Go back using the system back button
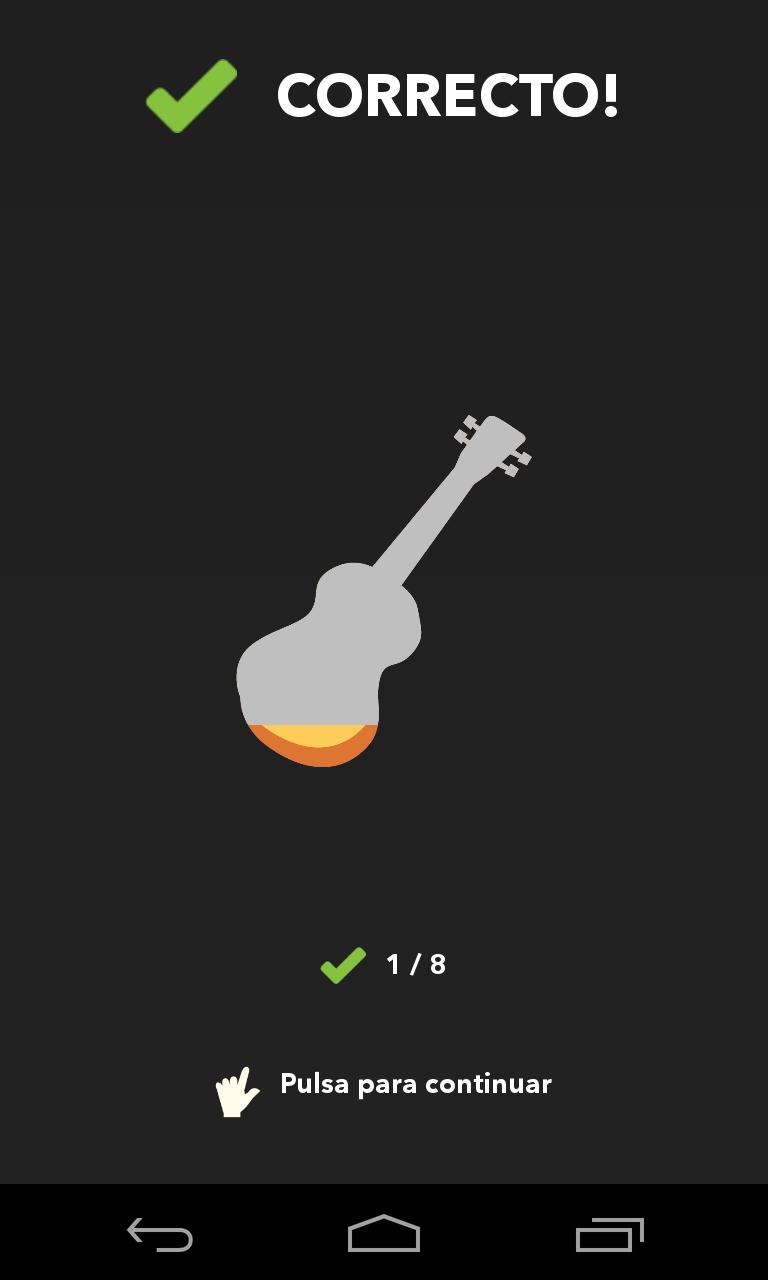The height and width of the screenshot is (1280, 768). [x=160, y=1234]
